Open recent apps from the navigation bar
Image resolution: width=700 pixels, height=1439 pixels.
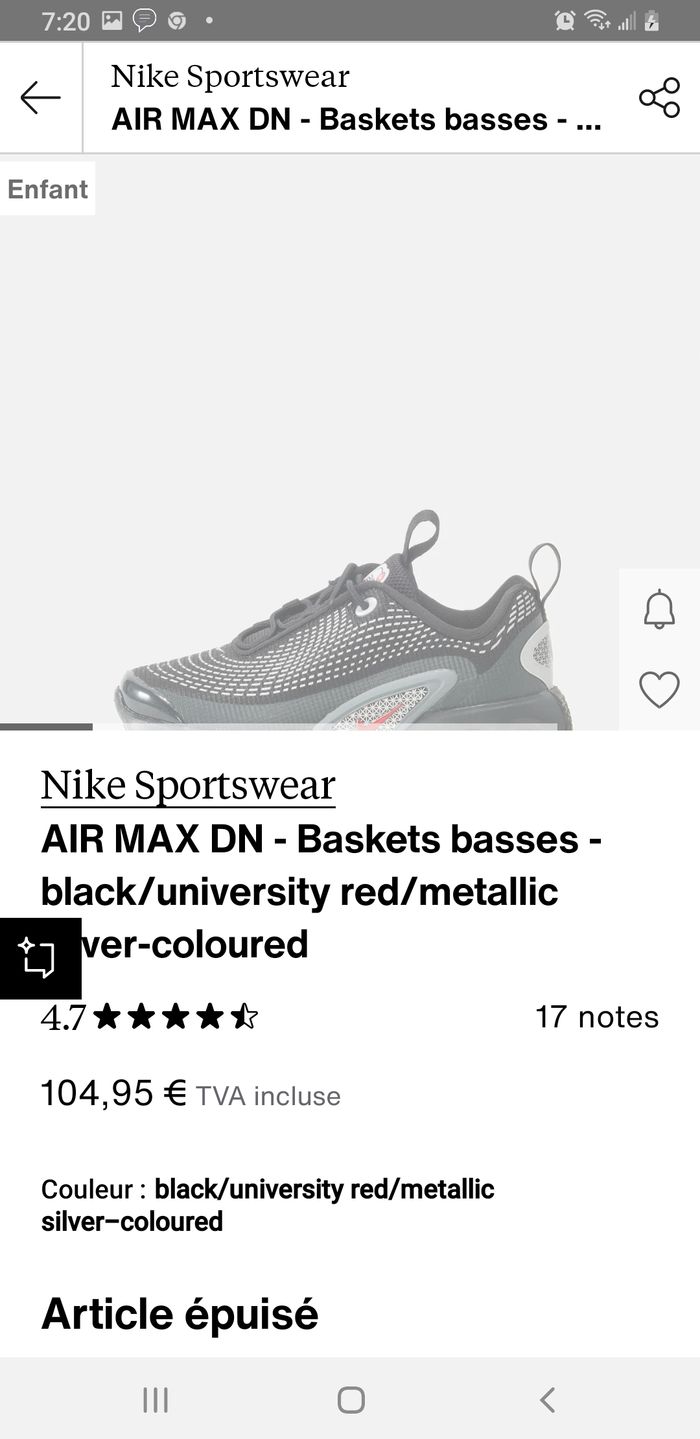[x=155, y=1399]
